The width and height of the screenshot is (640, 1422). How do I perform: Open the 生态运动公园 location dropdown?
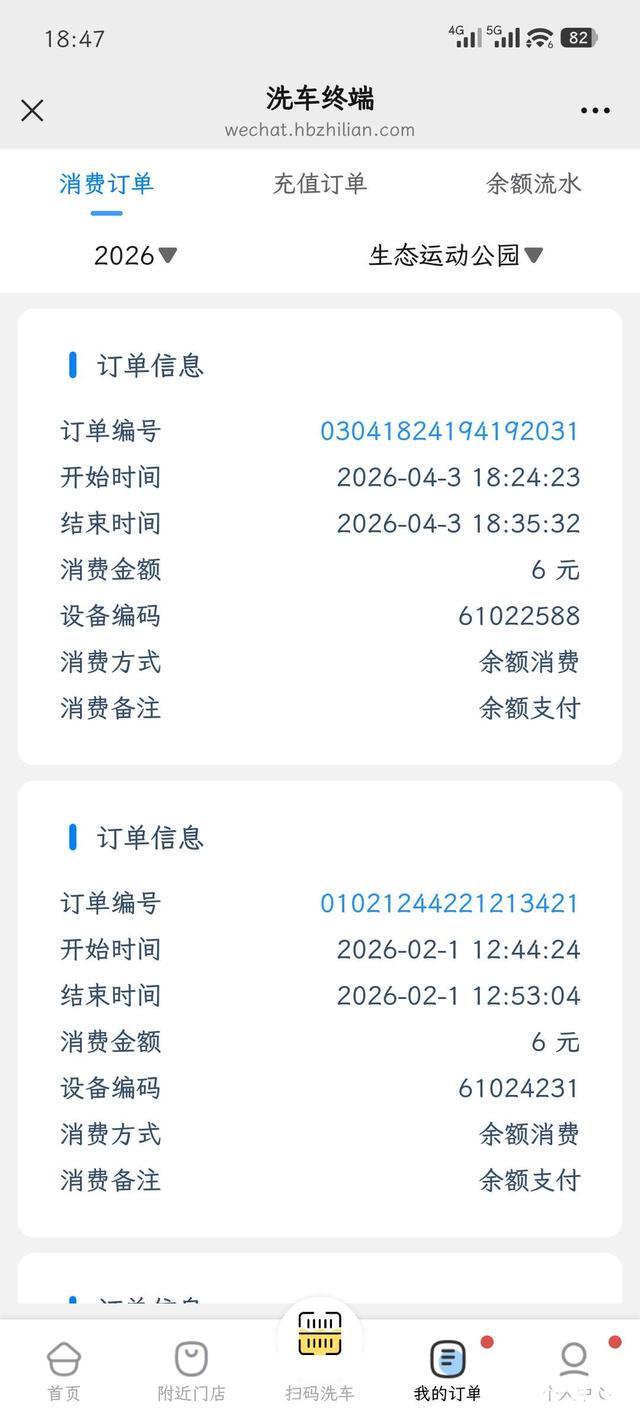456,256
